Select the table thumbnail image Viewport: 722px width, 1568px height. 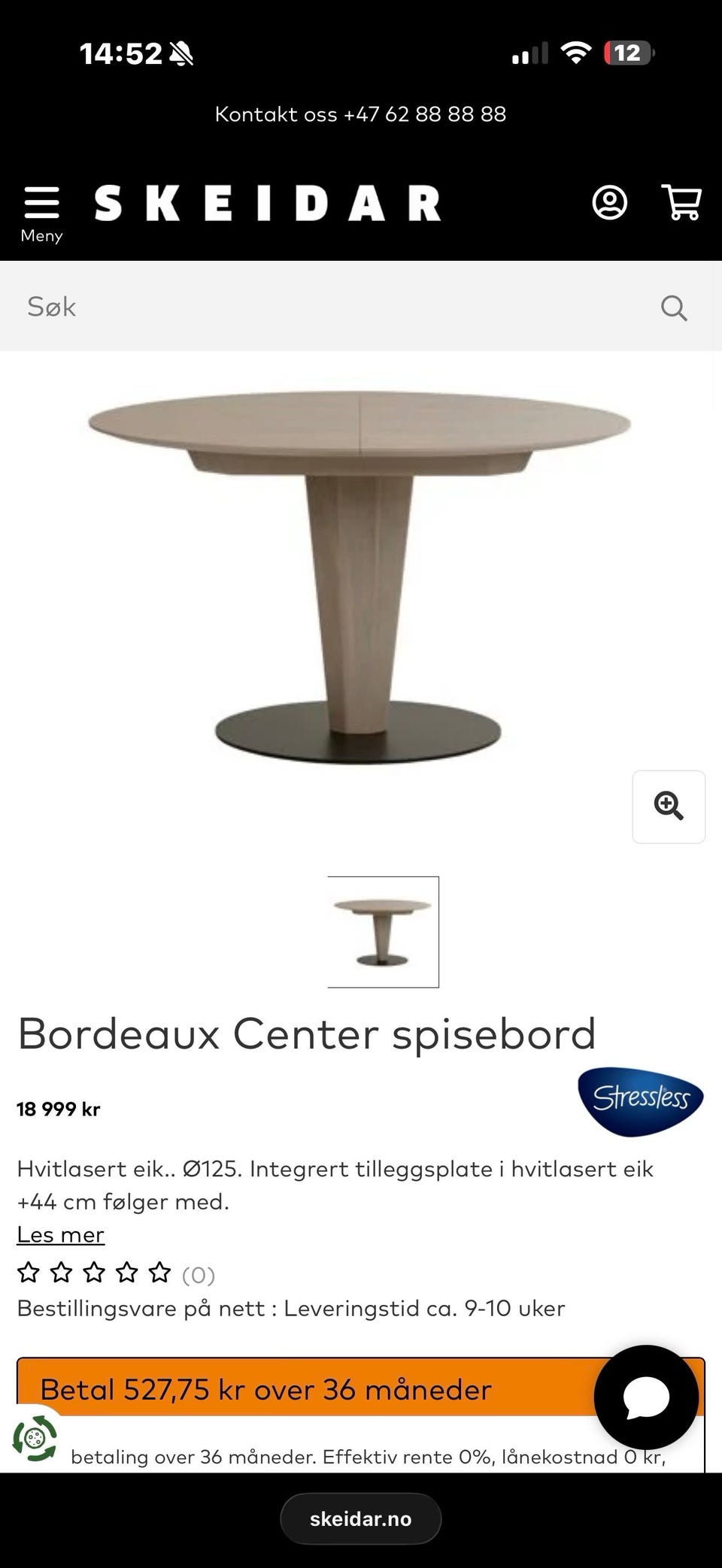click(x=383, y=931)
